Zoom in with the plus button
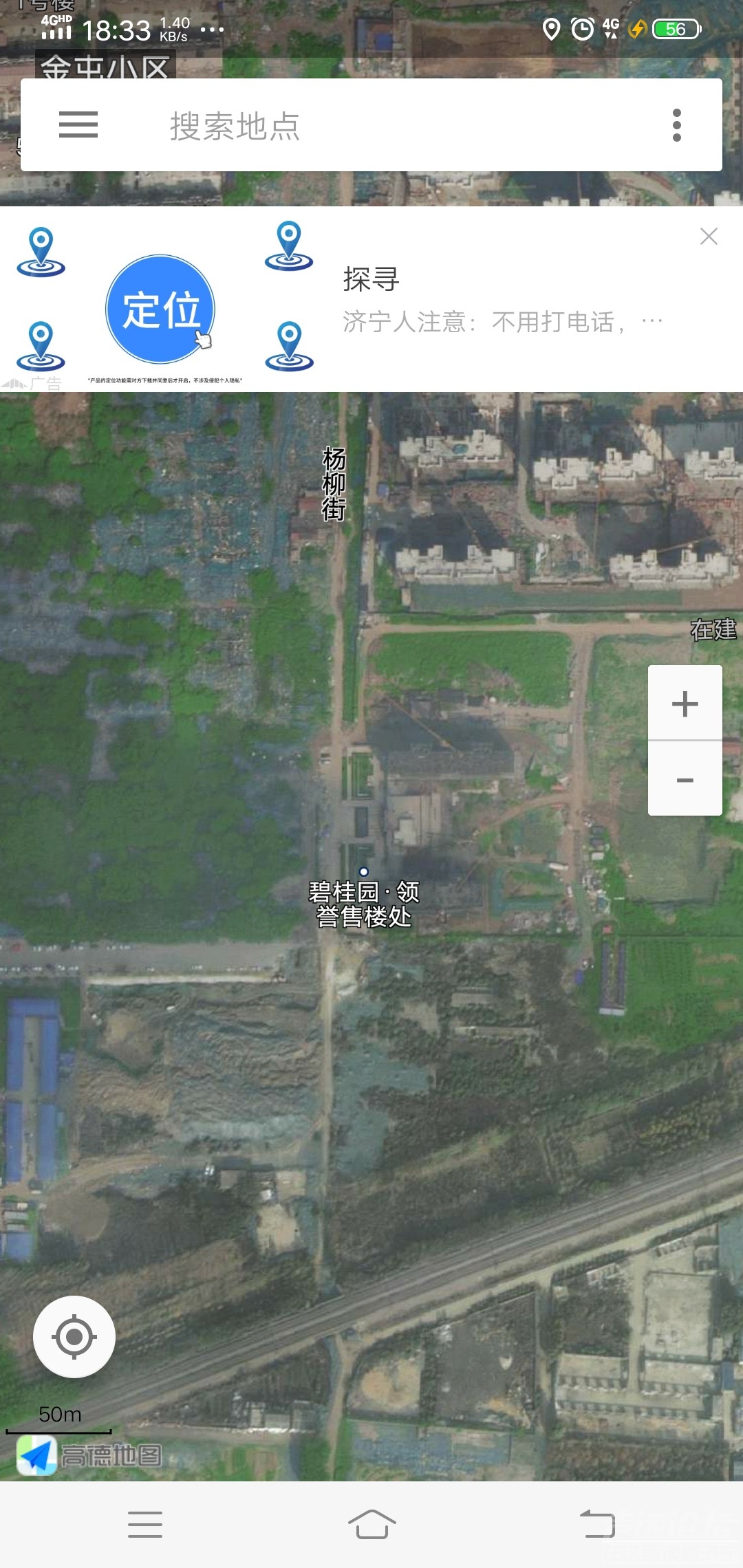Viewport: 743px width, 1568px height. pyautogui.click(x=685, y=704)
